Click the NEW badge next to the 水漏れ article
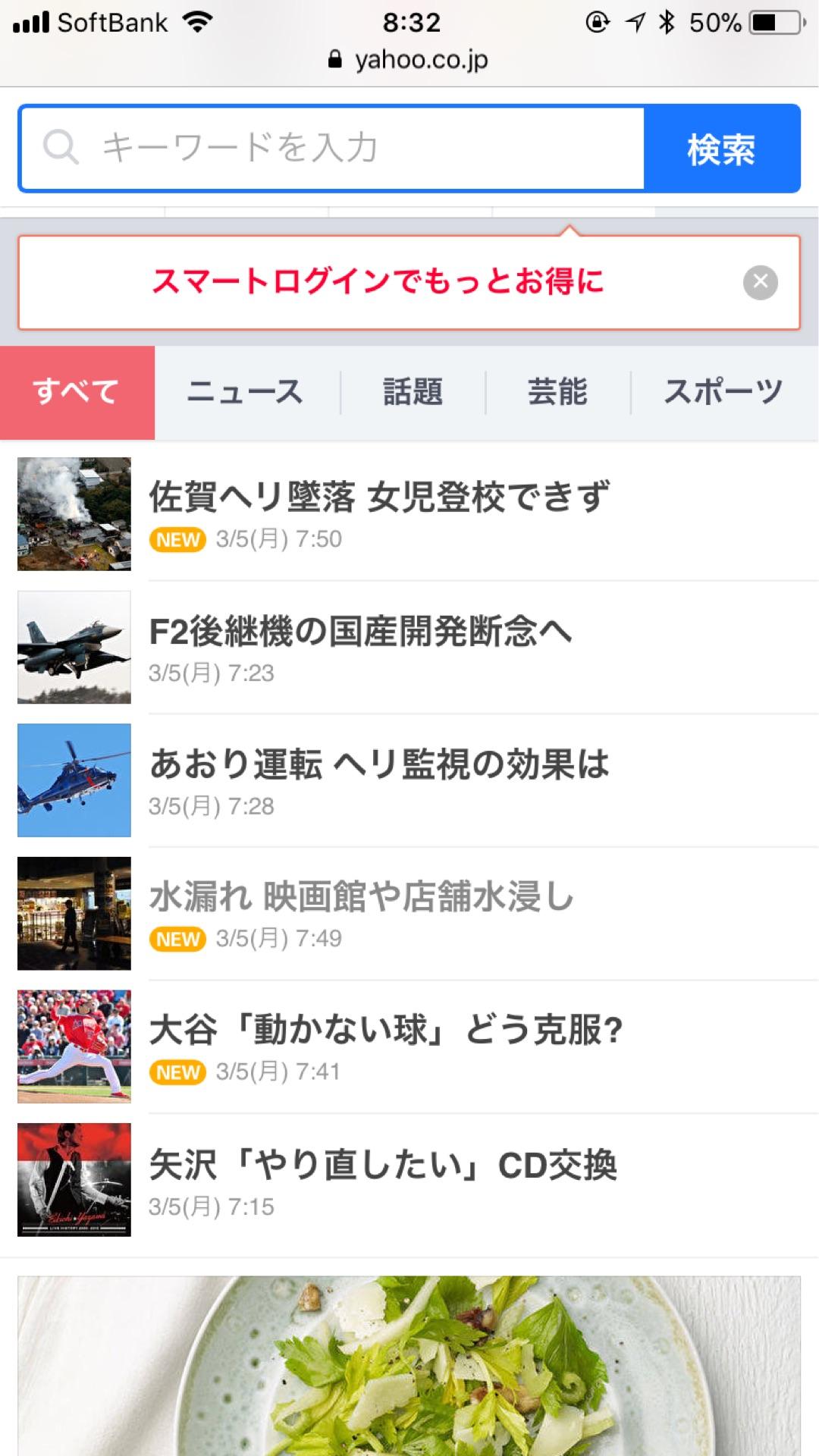The image size is (819, 1456). [177, 940]
